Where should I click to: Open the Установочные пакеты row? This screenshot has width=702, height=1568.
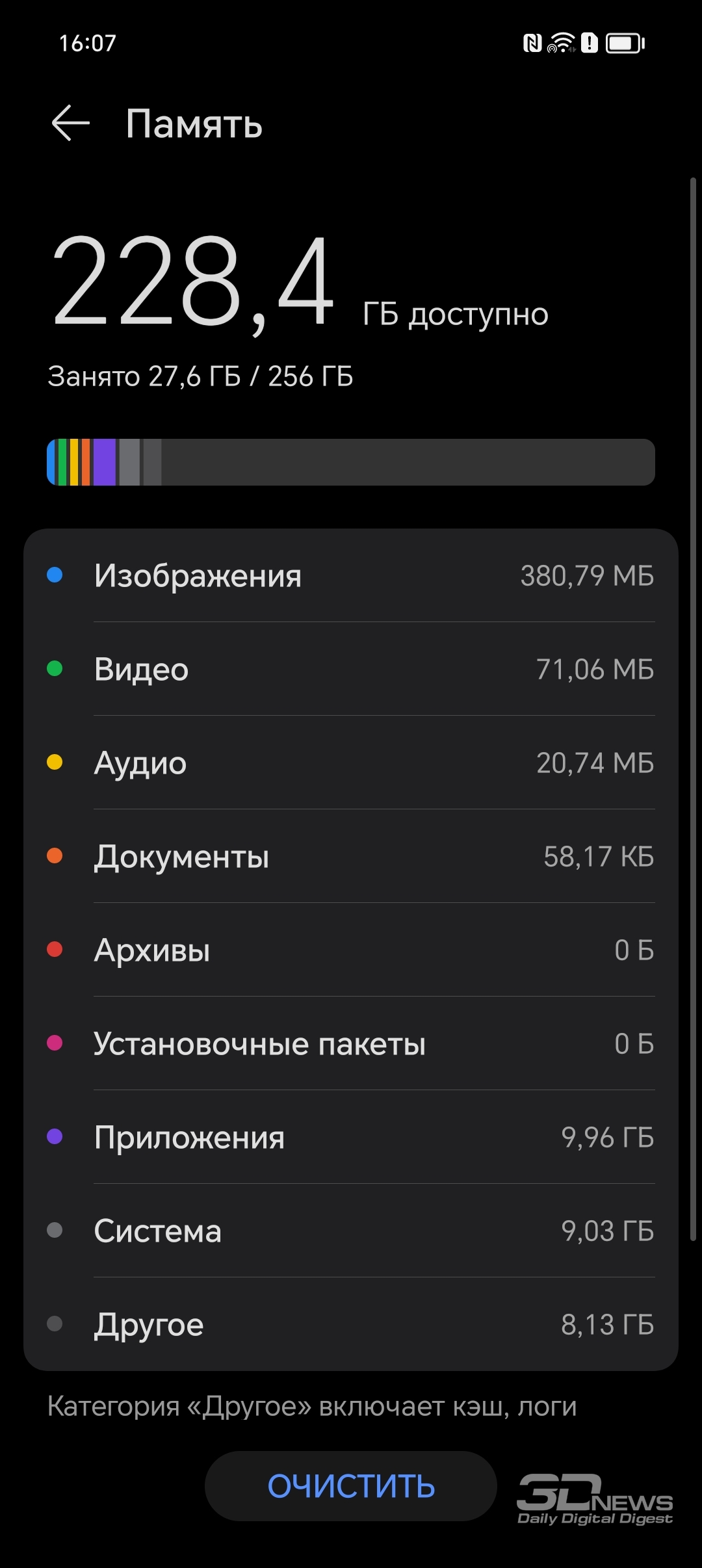click(x=351, y=1043)
